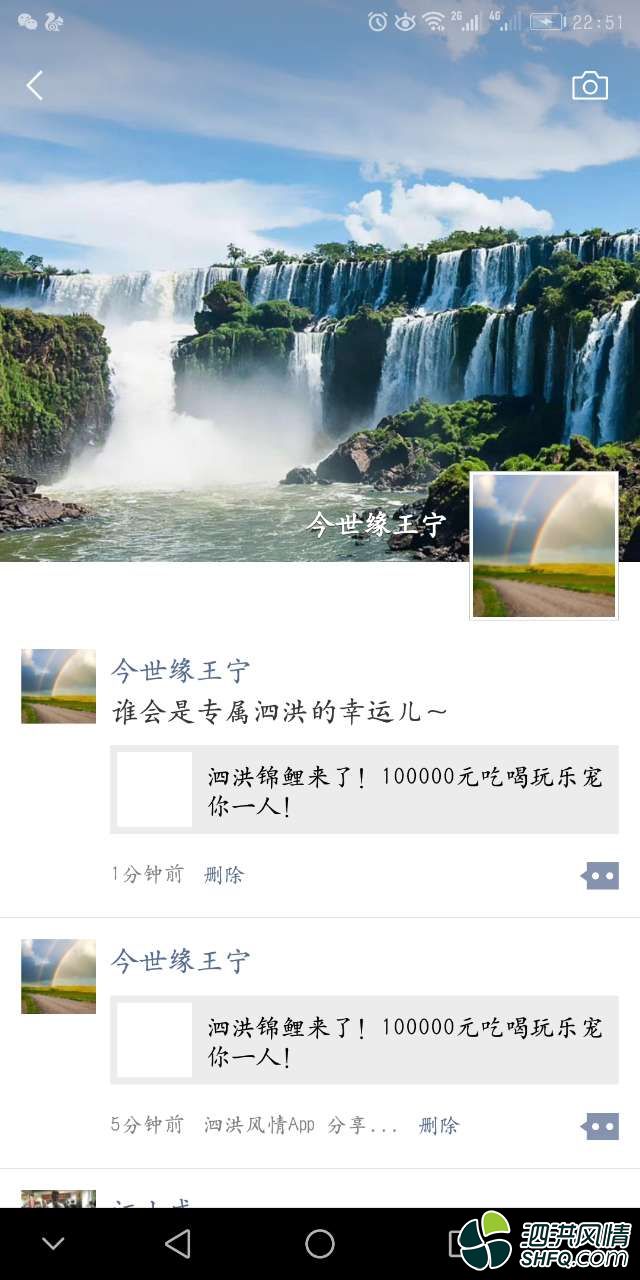Open the shared link in the 5分钟前 post
The height and width of the screenshot is (1280, 640).
click(364, 1041)
